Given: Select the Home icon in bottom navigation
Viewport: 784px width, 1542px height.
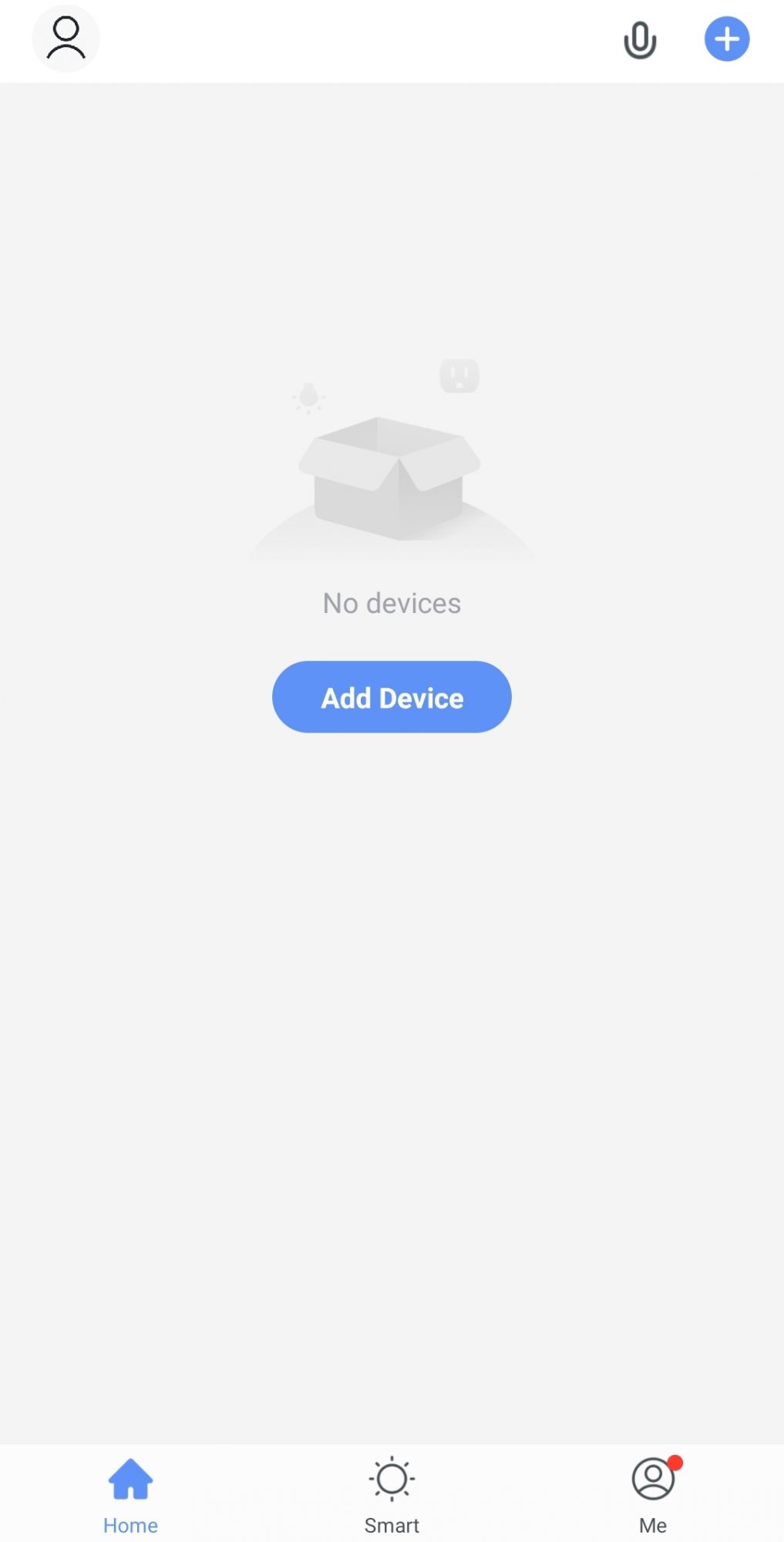Looking at the screenshot, I should [130, 1478].
